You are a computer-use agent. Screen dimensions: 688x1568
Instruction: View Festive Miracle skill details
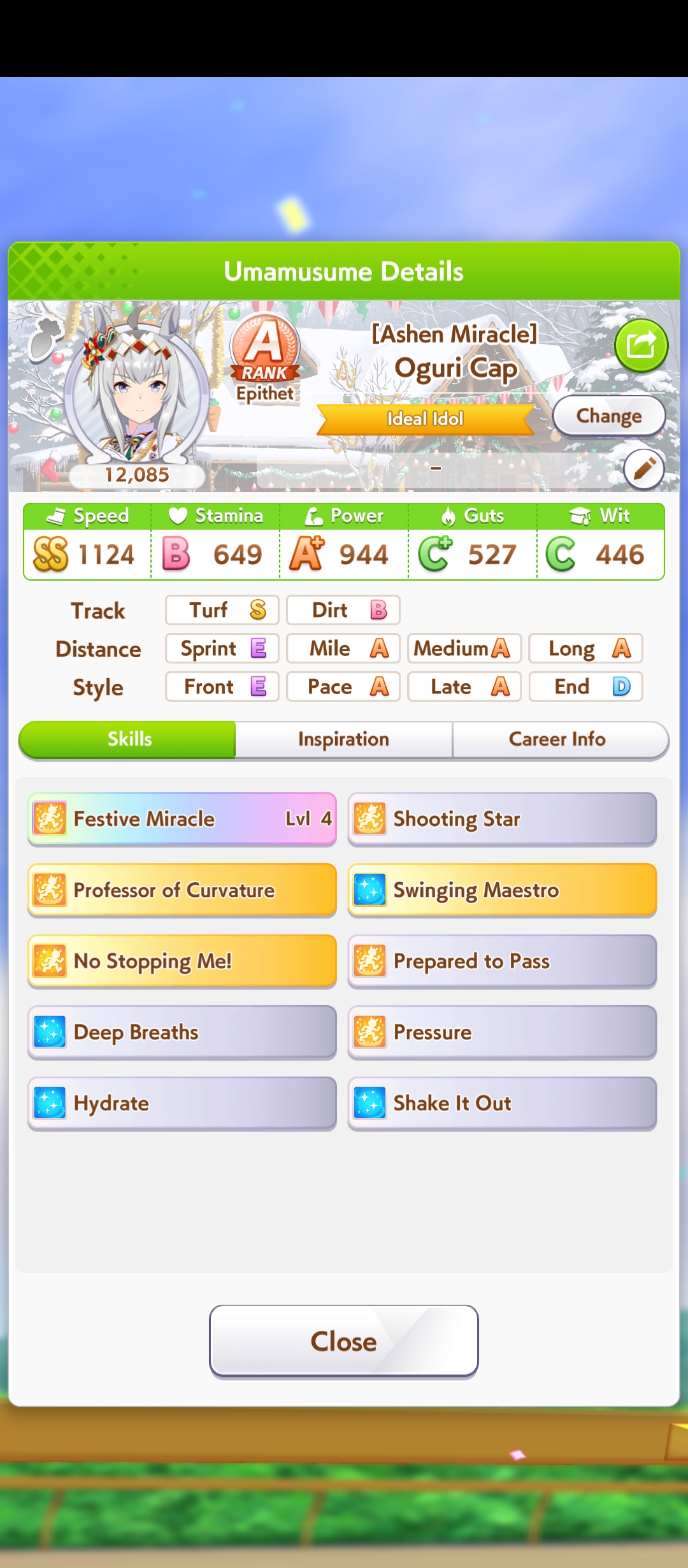[182, 819]
